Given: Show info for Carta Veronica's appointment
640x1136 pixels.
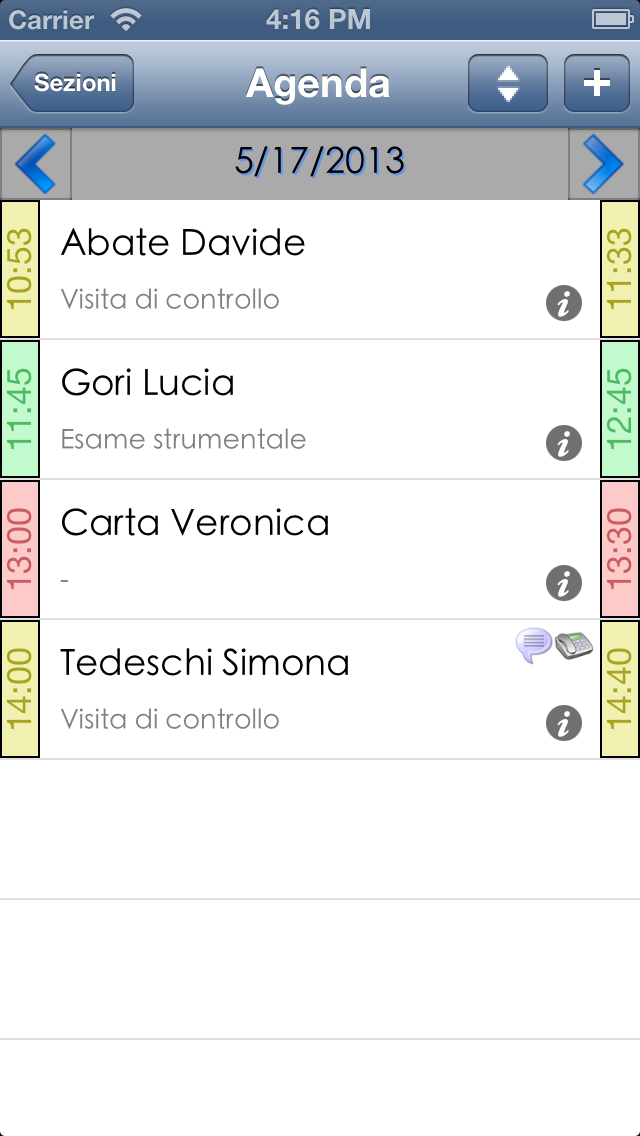Looking at the screenshot, I should point(564,583).
